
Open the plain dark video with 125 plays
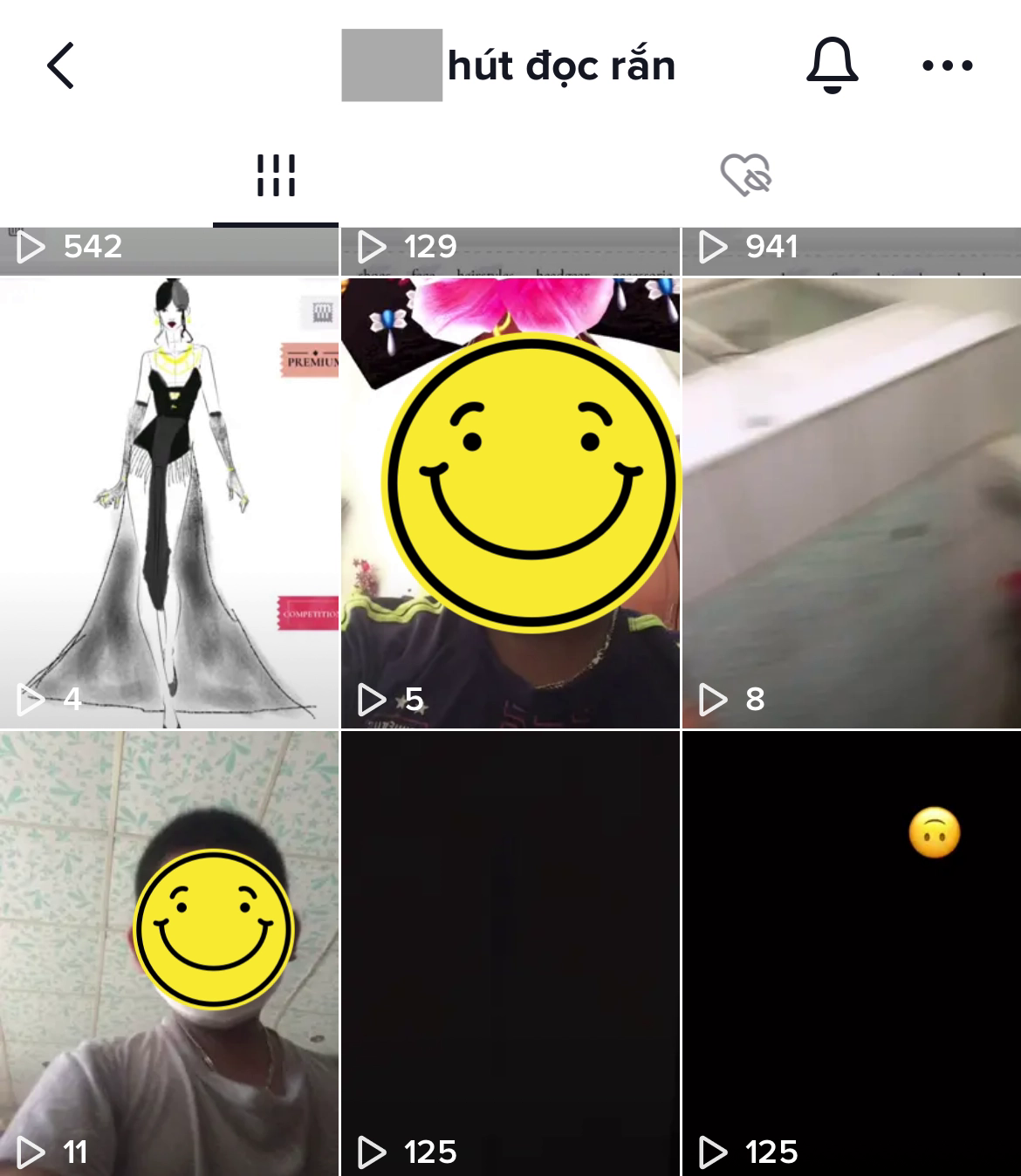510,953
